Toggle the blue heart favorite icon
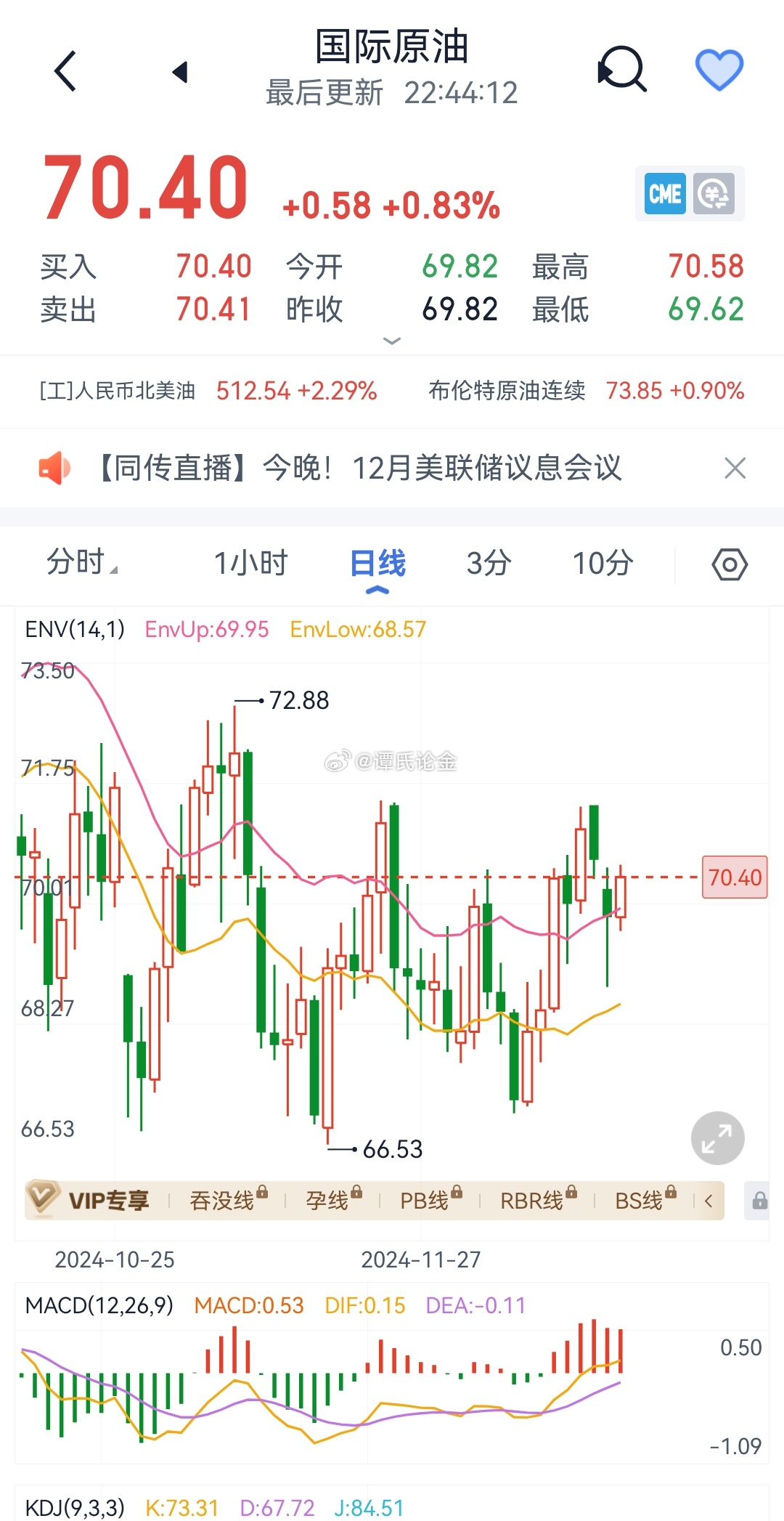Viewport: 784px width, 1521px height. pyautogui.click(x=719, y=70)
